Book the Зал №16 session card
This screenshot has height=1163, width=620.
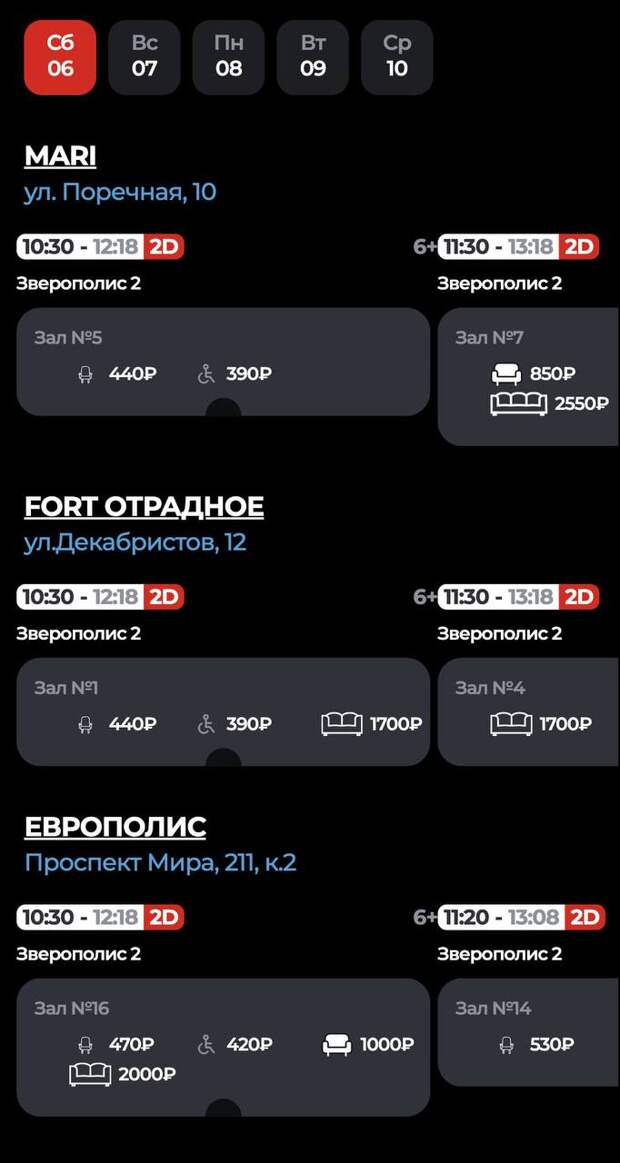pos(223,1046)
